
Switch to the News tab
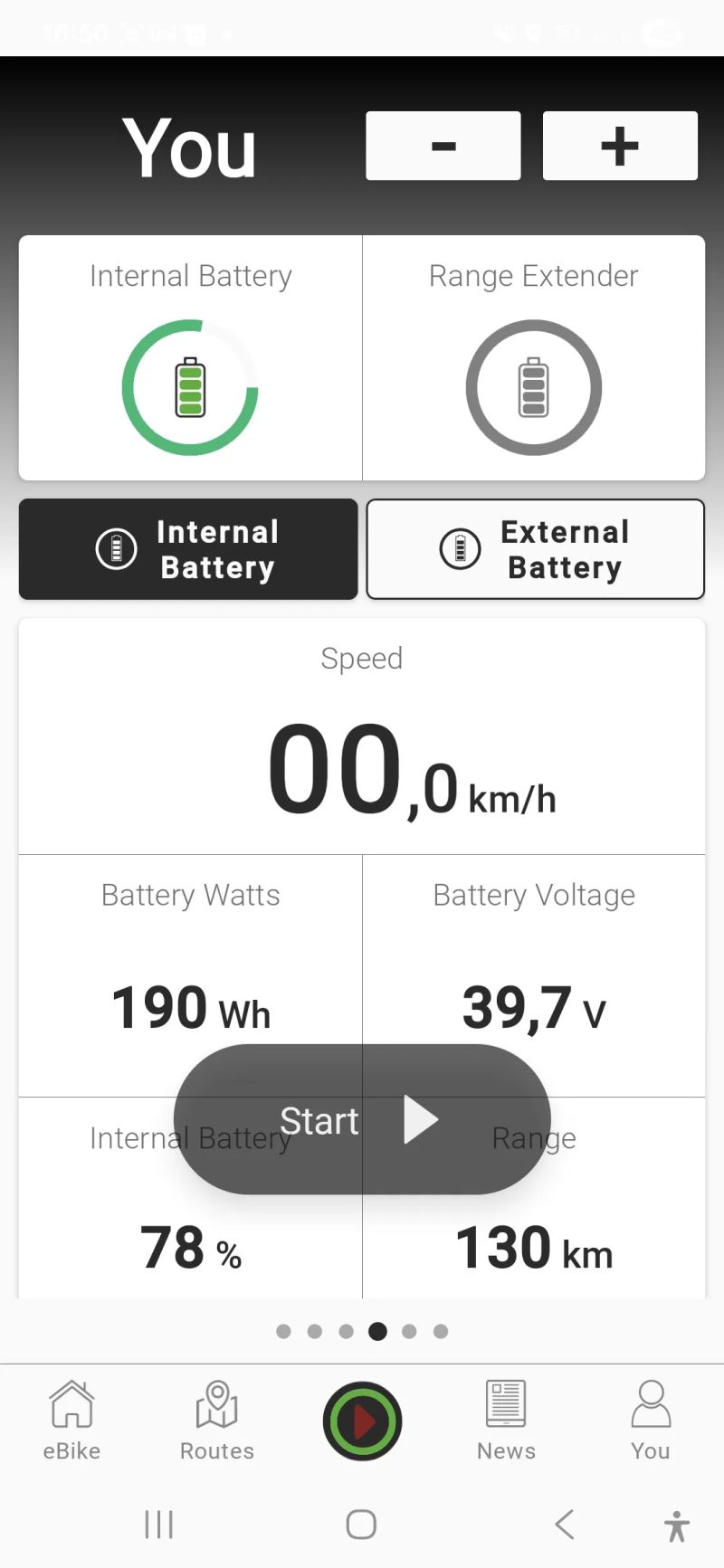[x=505, y=1421]
